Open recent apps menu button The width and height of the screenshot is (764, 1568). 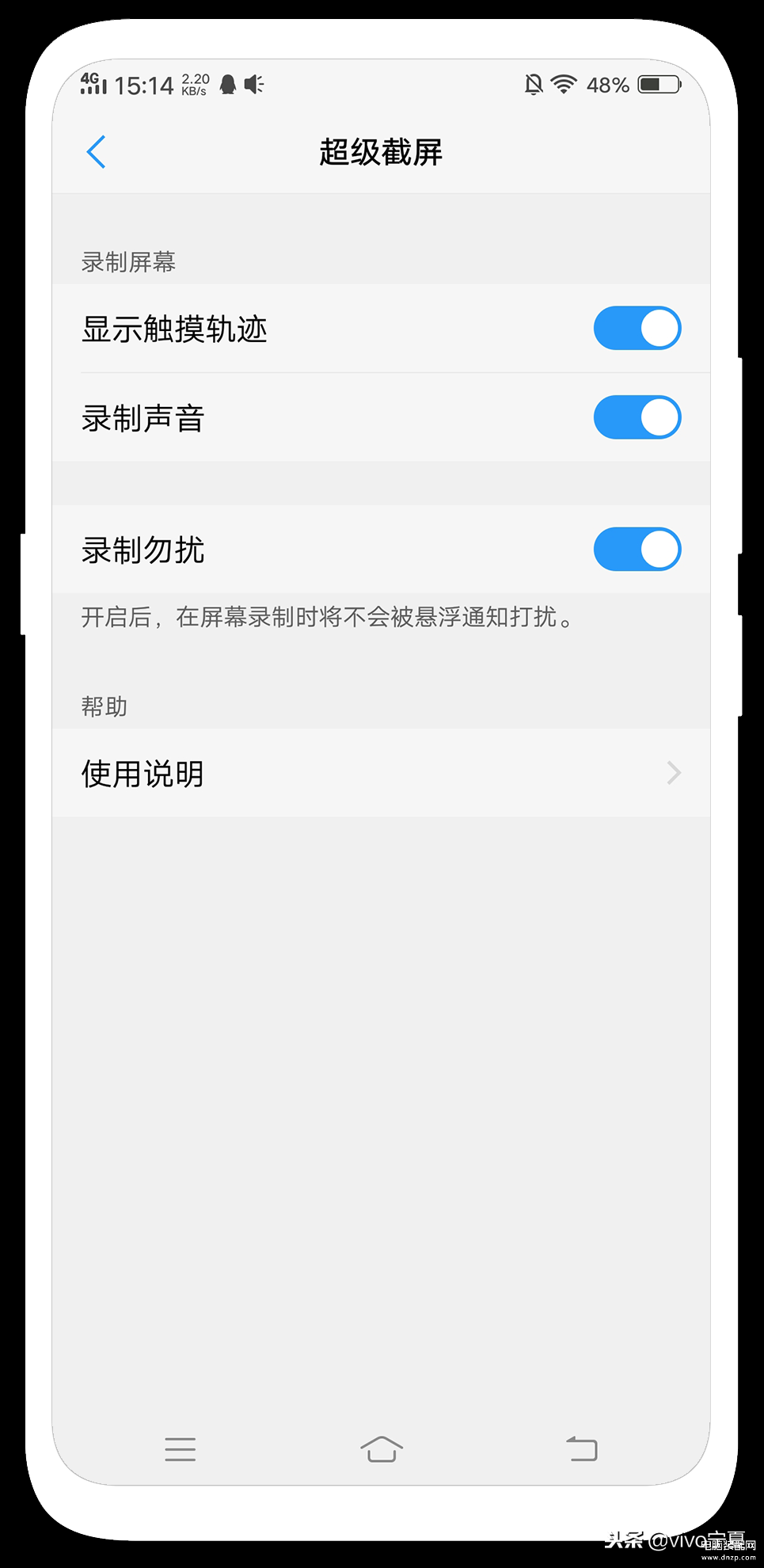181,1448
